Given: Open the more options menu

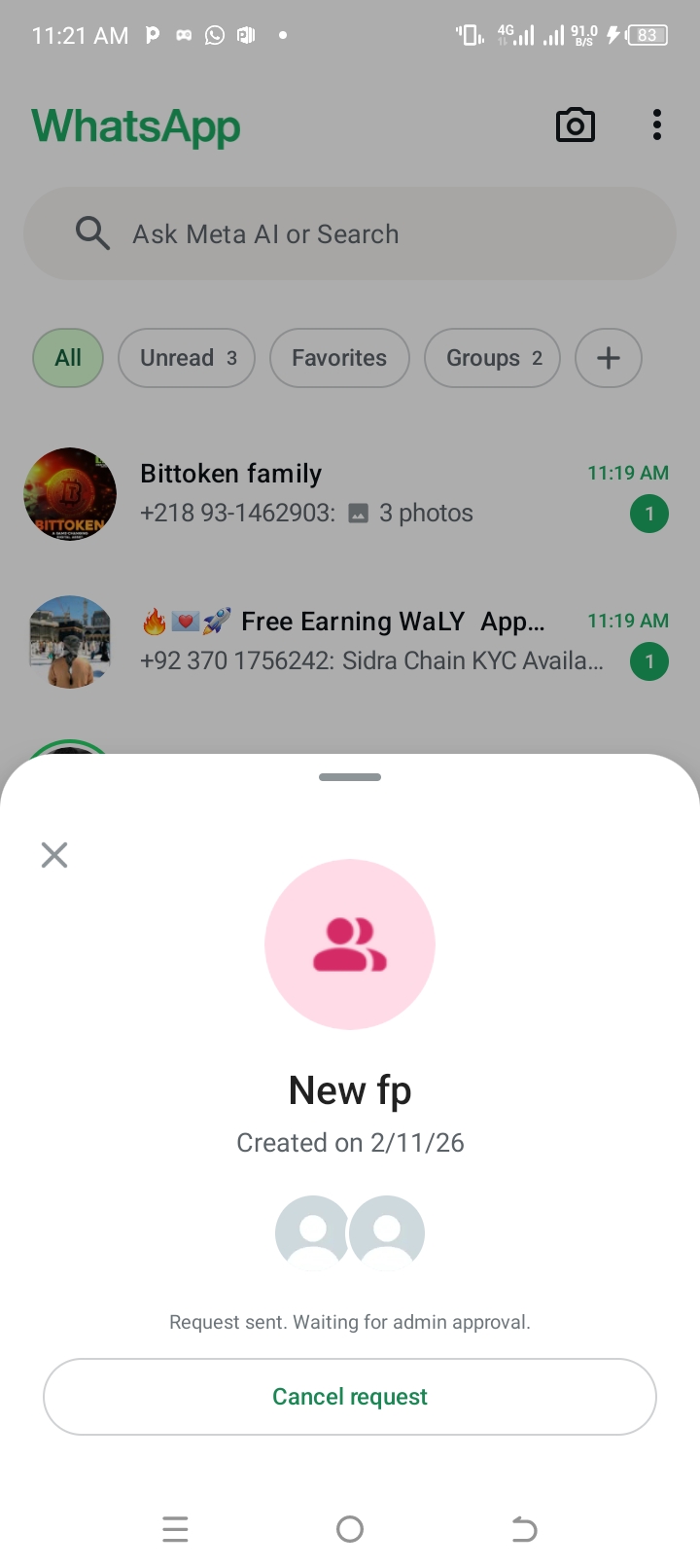Looking at the screenshot, I should (x=657, y=125).
